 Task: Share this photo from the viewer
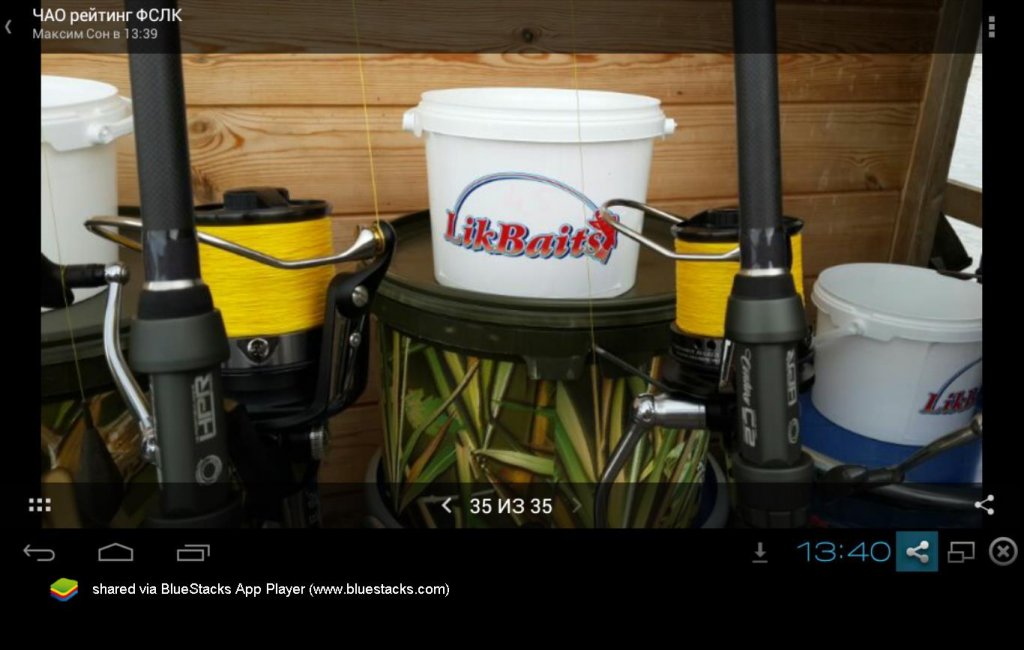pos(984,505)
